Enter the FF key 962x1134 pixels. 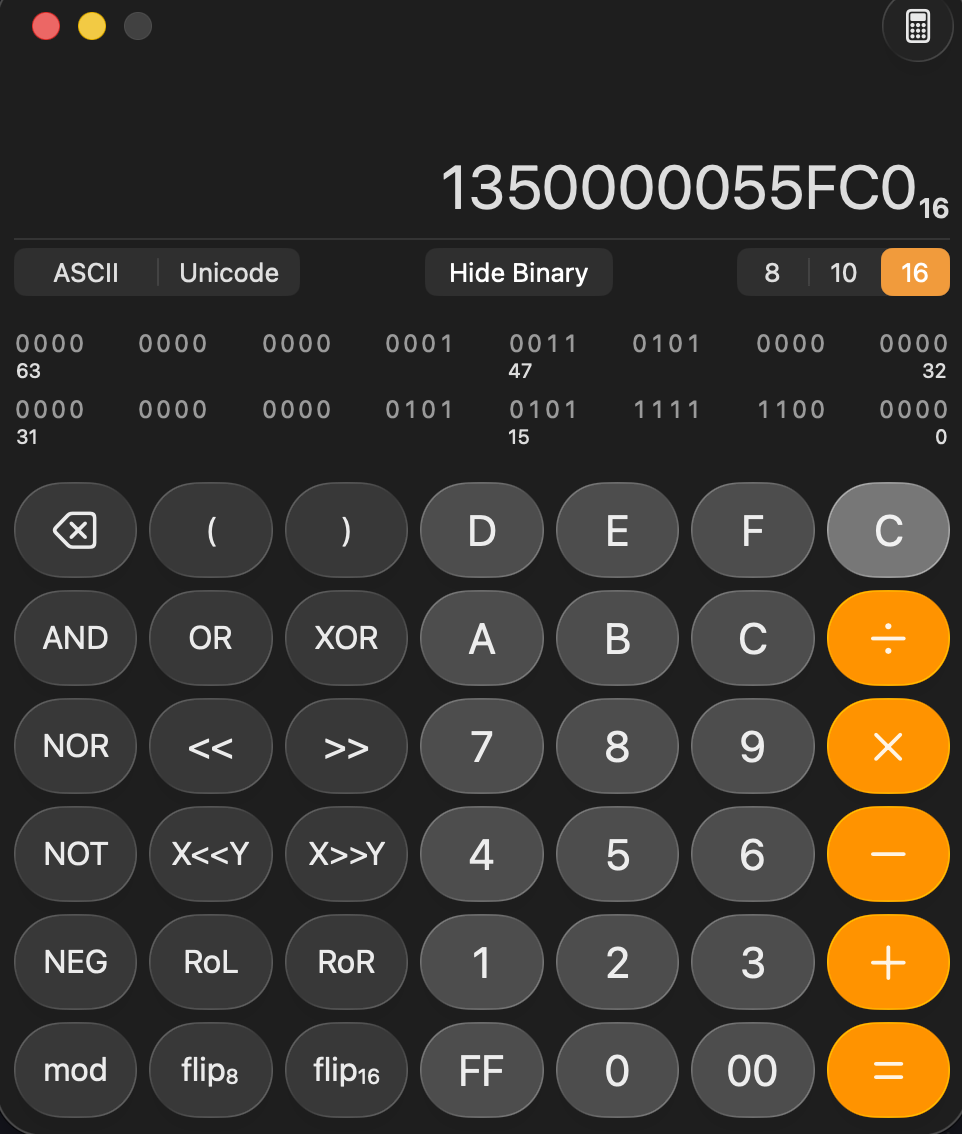[481, 1071]
